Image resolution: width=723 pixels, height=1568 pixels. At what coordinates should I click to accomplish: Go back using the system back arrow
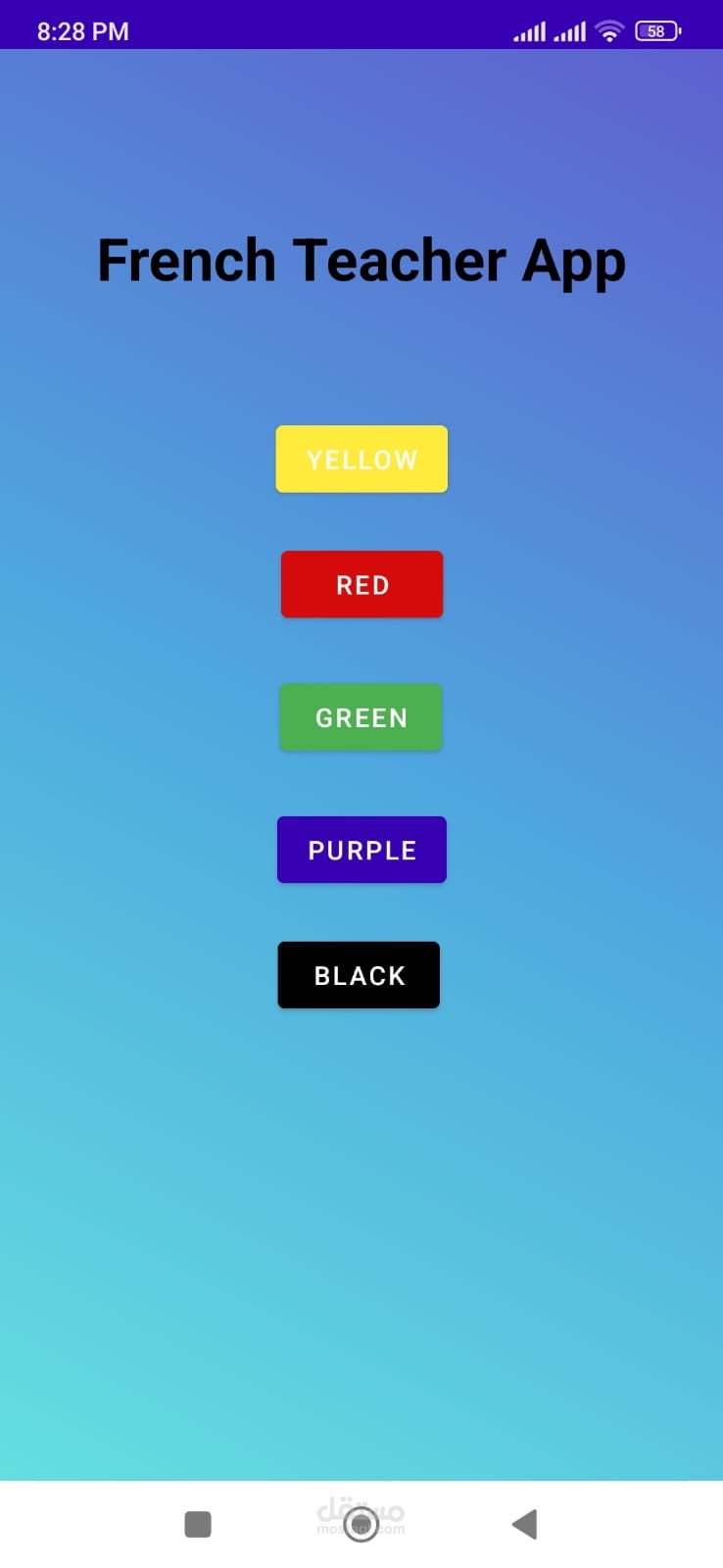coord(525,1524)
